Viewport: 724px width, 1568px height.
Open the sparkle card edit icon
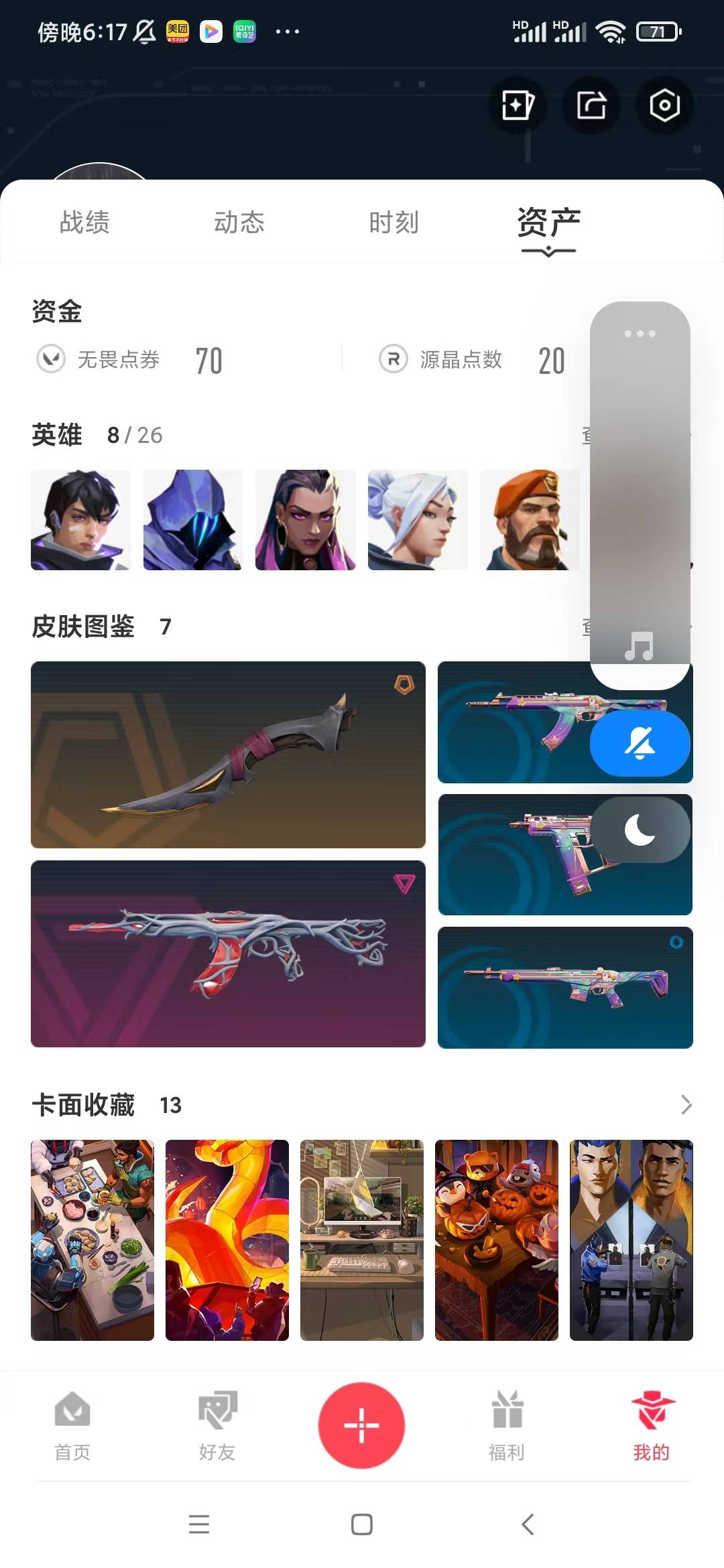click(518, 105)
